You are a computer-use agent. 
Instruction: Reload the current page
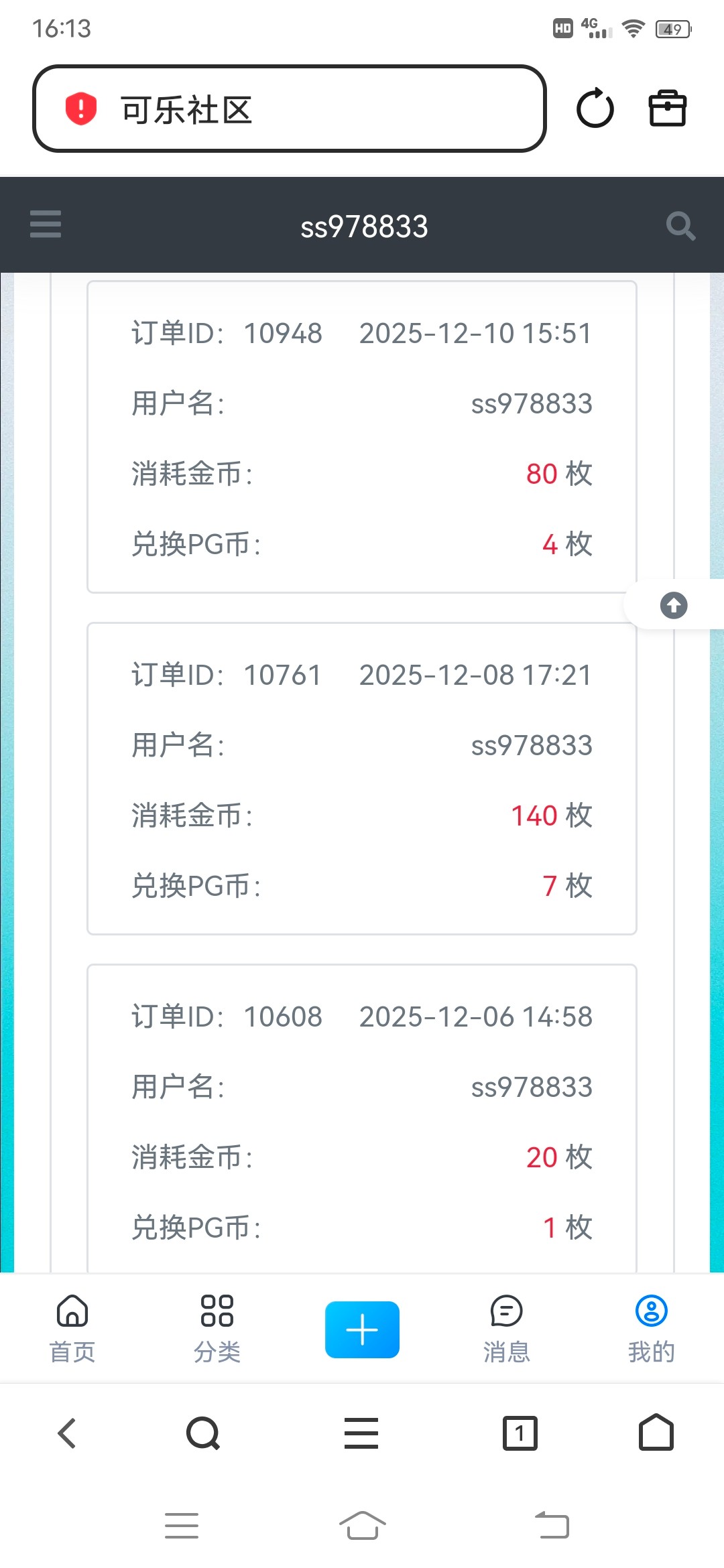(595, 109)
